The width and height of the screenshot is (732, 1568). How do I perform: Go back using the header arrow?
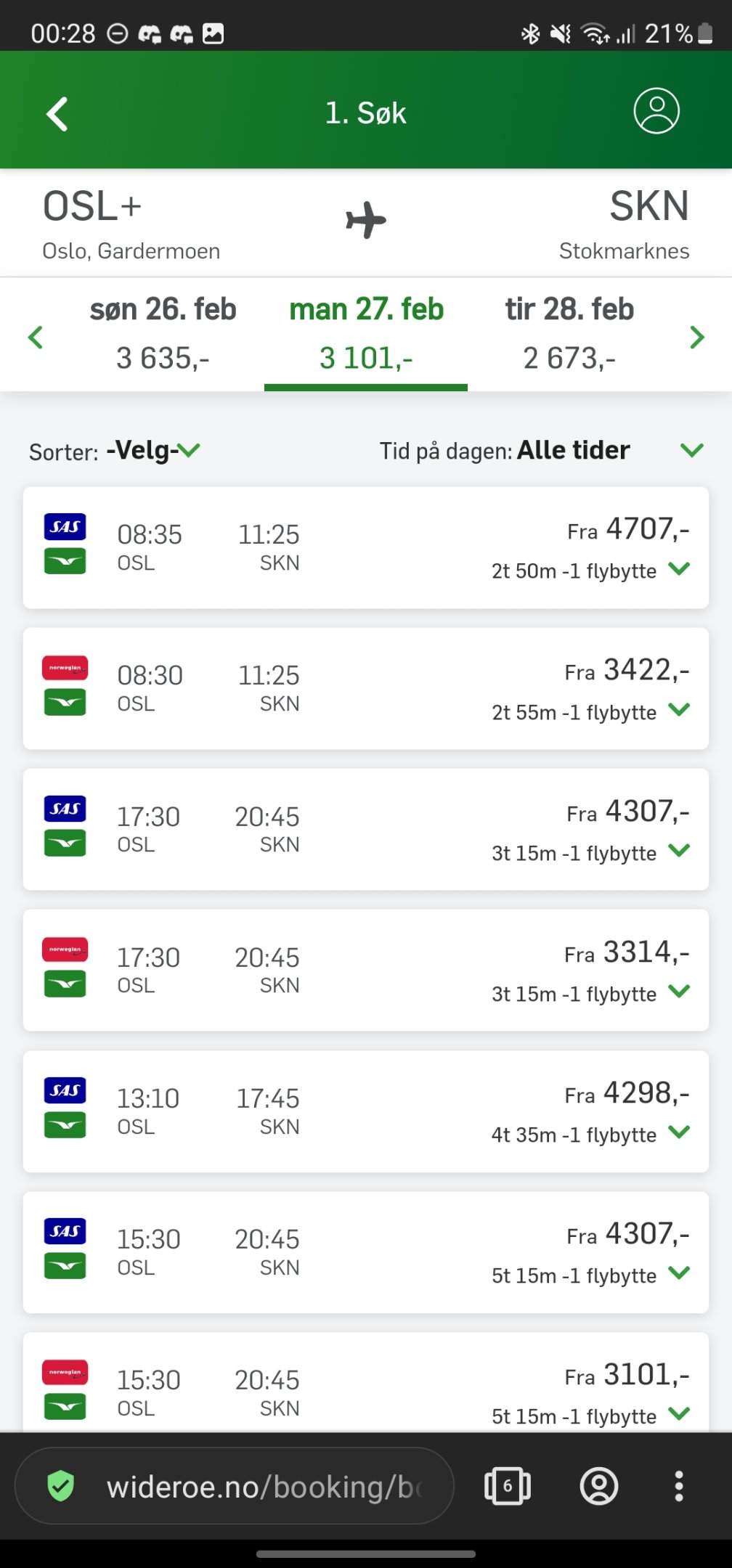point(57,114)
